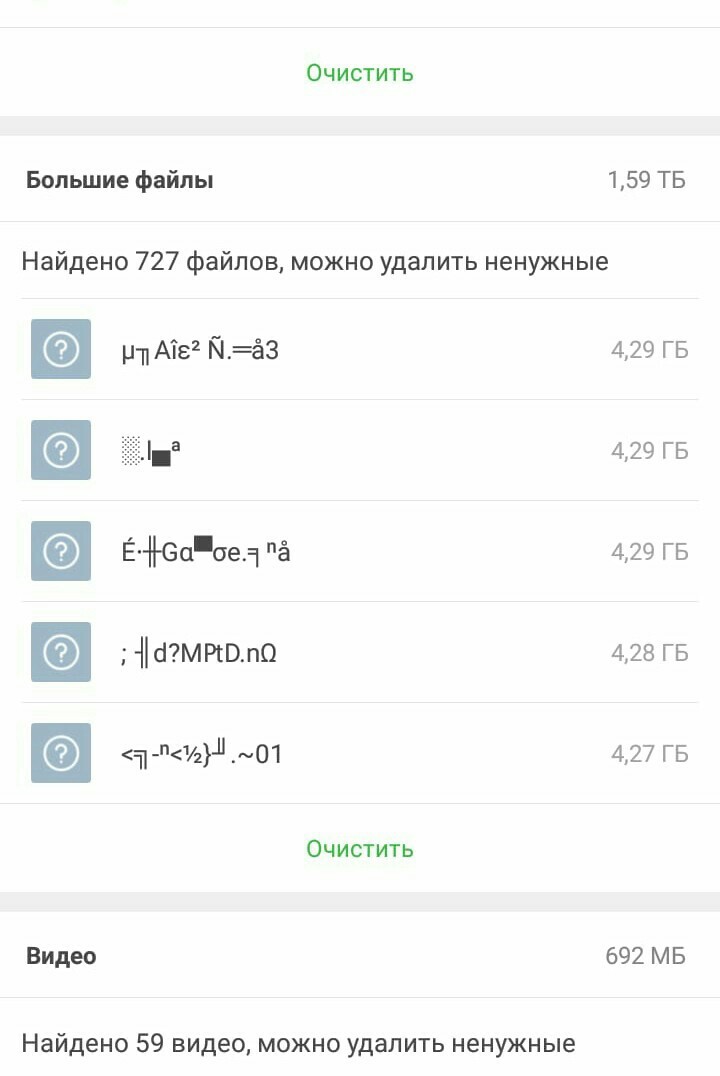This screenshot has height=1076, width=720.
Task: Open the 4,27 ГБ file ending in ~01
Action: pos(359,753)
